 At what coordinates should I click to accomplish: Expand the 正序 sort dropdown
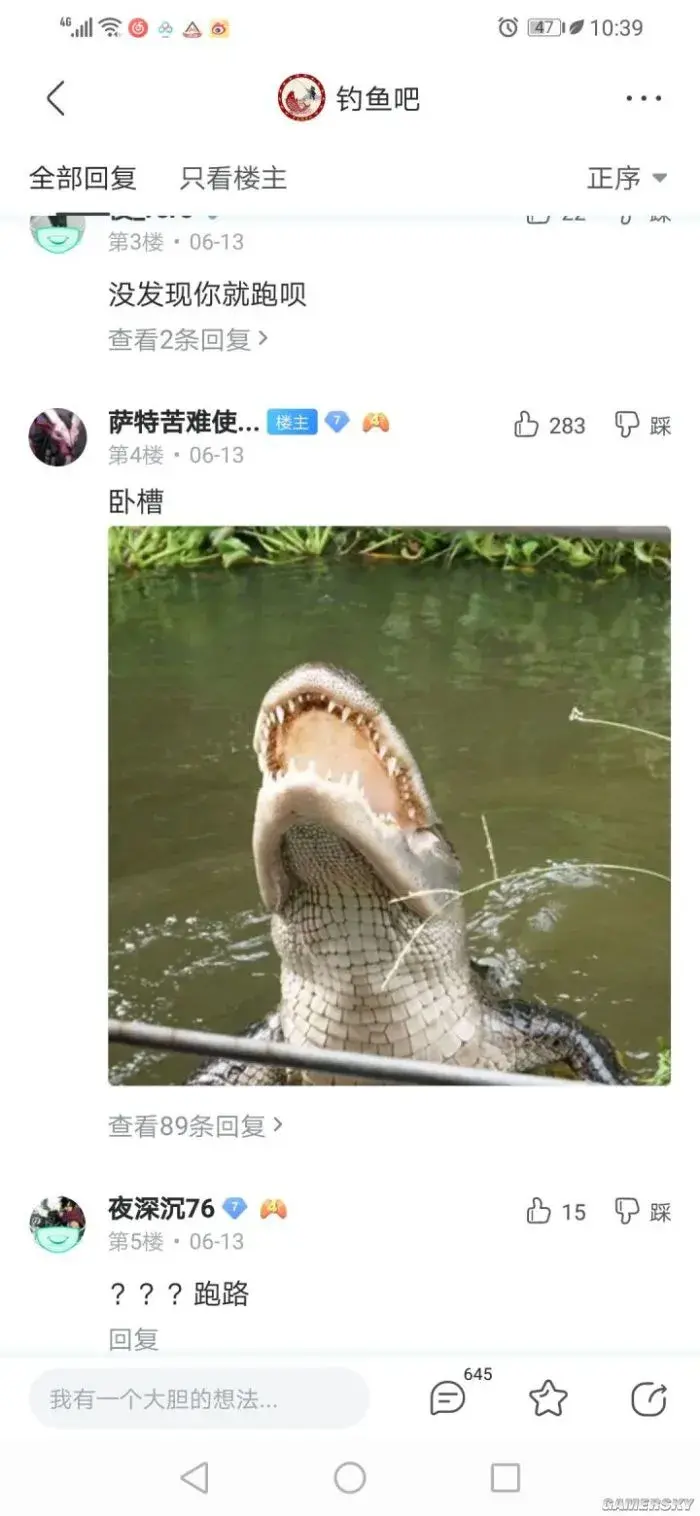coord(627,179)
